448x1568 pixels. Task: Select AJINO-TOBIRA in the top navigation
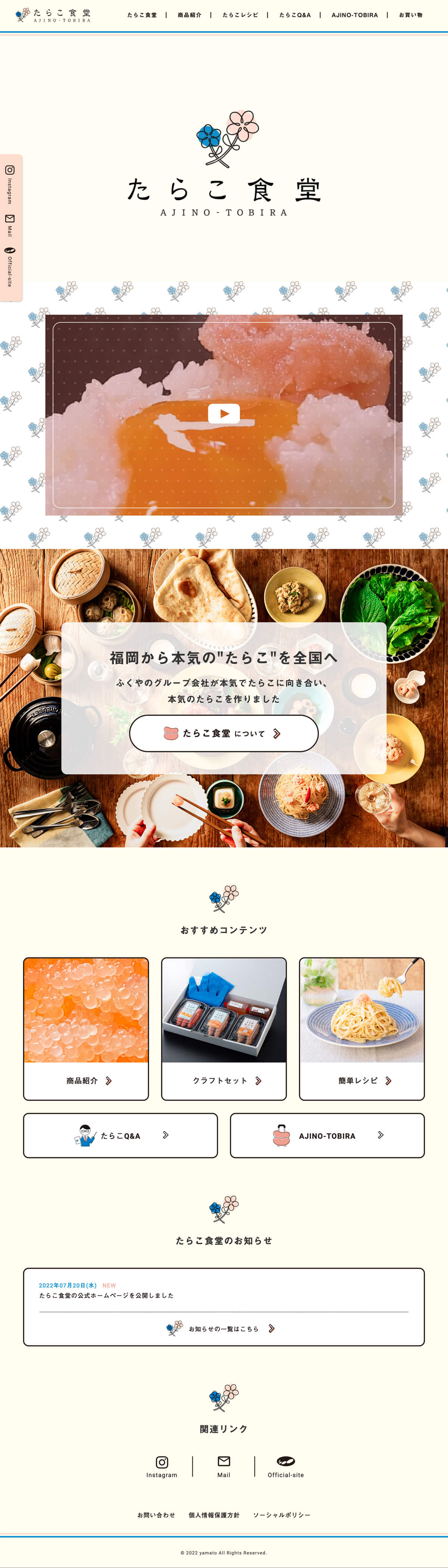354,15
